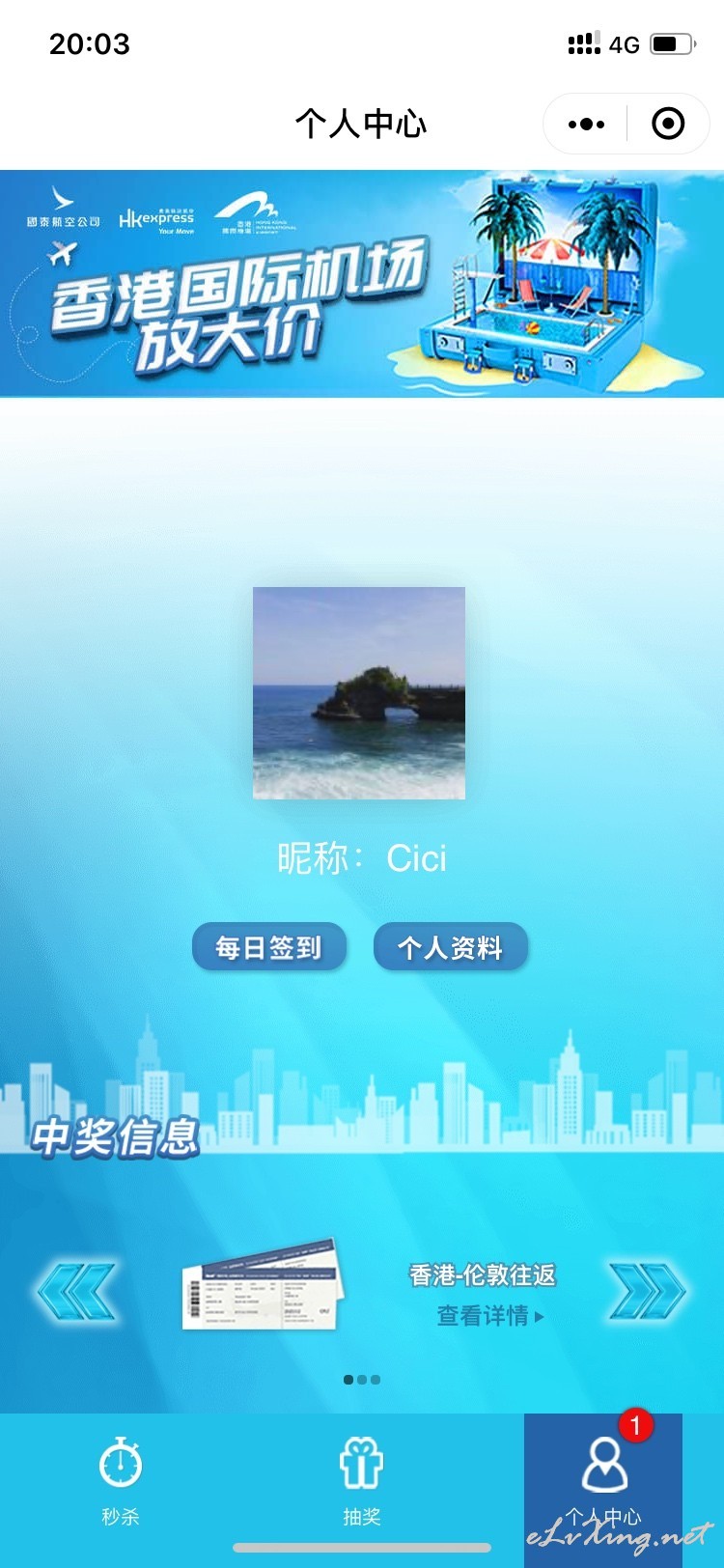The image size is (724, 1568).
Task: Open the Hong Kong Airport promotion banner
Action: [362, 284]
